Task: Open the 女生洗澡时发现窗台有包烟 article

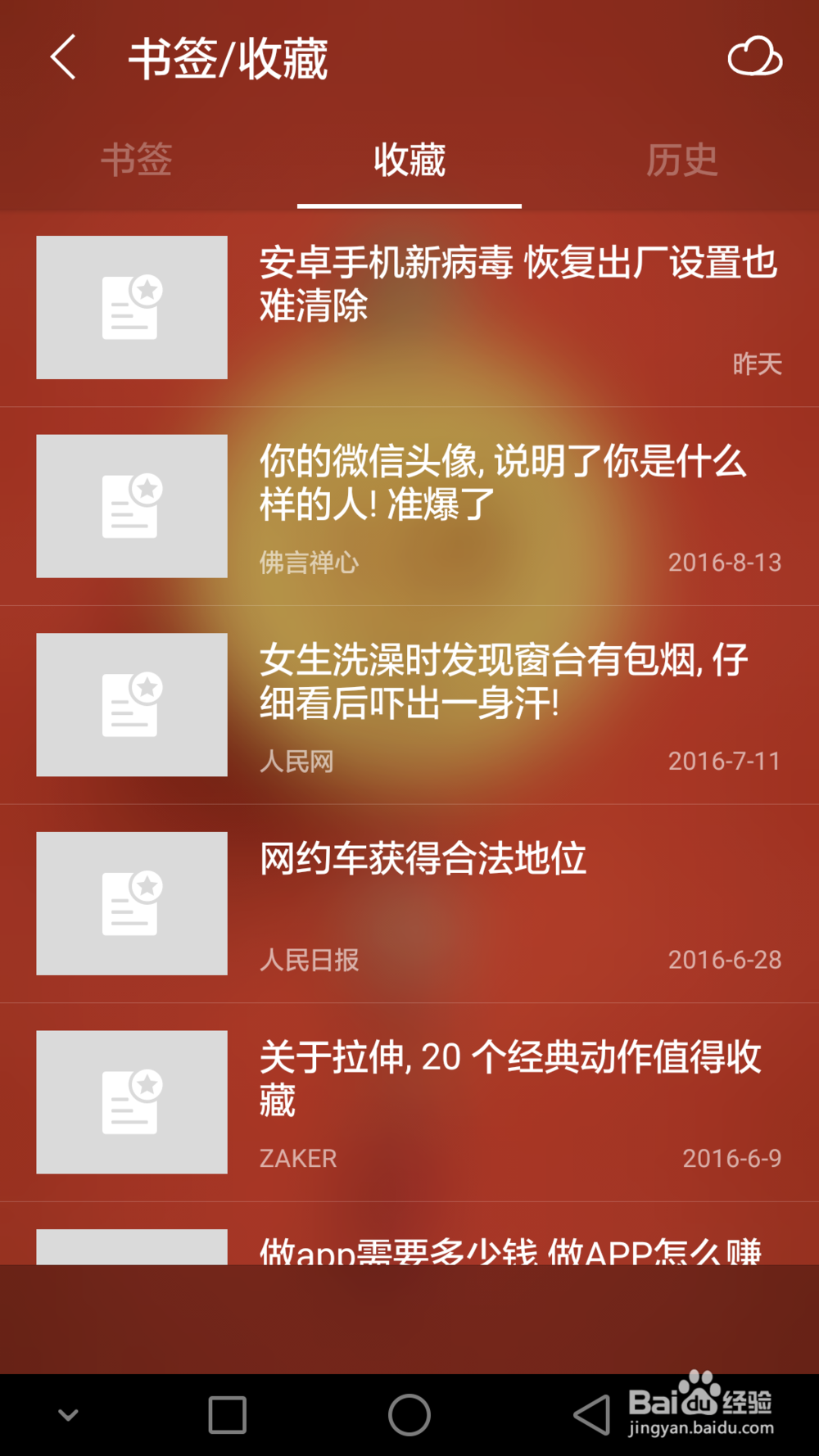Action: pos(409,705)
